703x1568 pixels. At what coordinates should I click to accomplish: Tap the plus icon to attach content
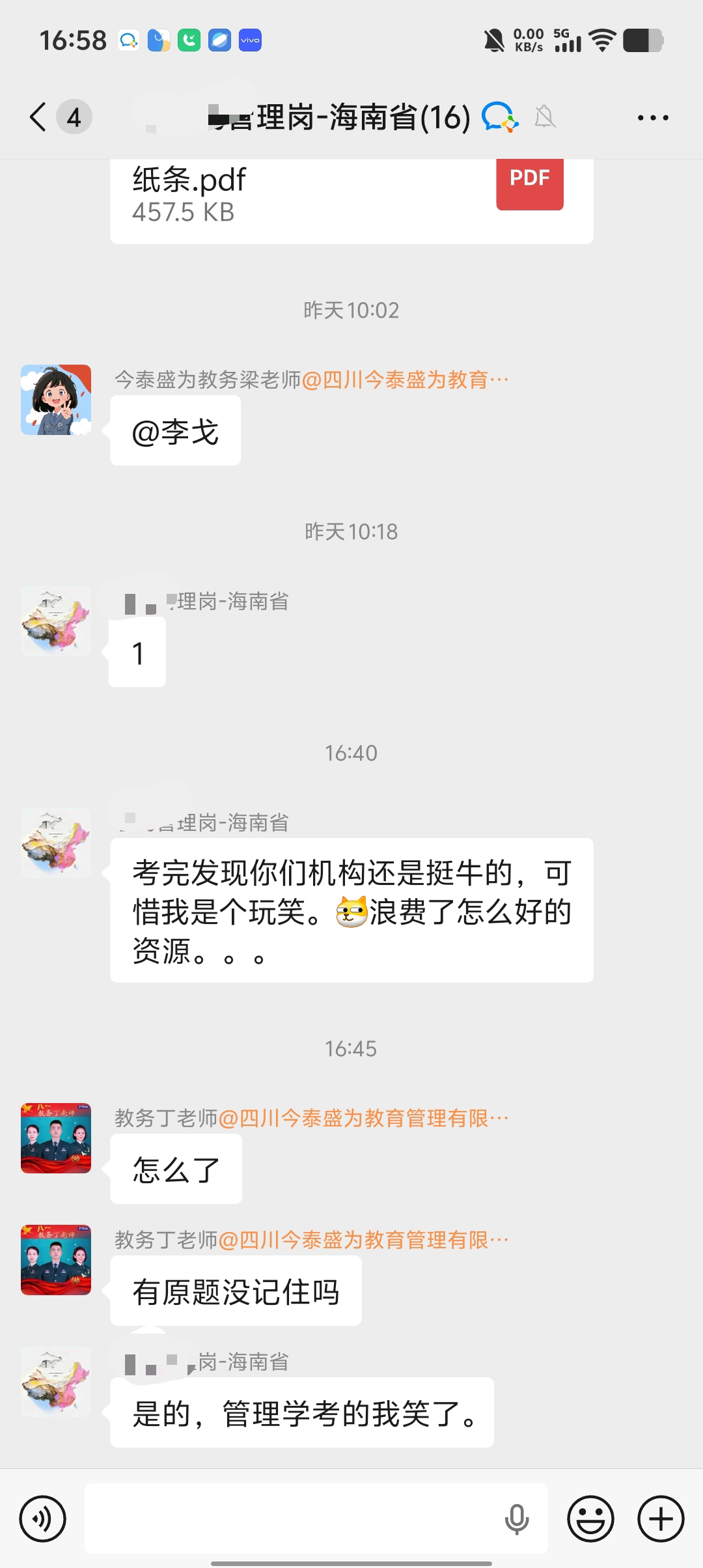click(659, 1517)
